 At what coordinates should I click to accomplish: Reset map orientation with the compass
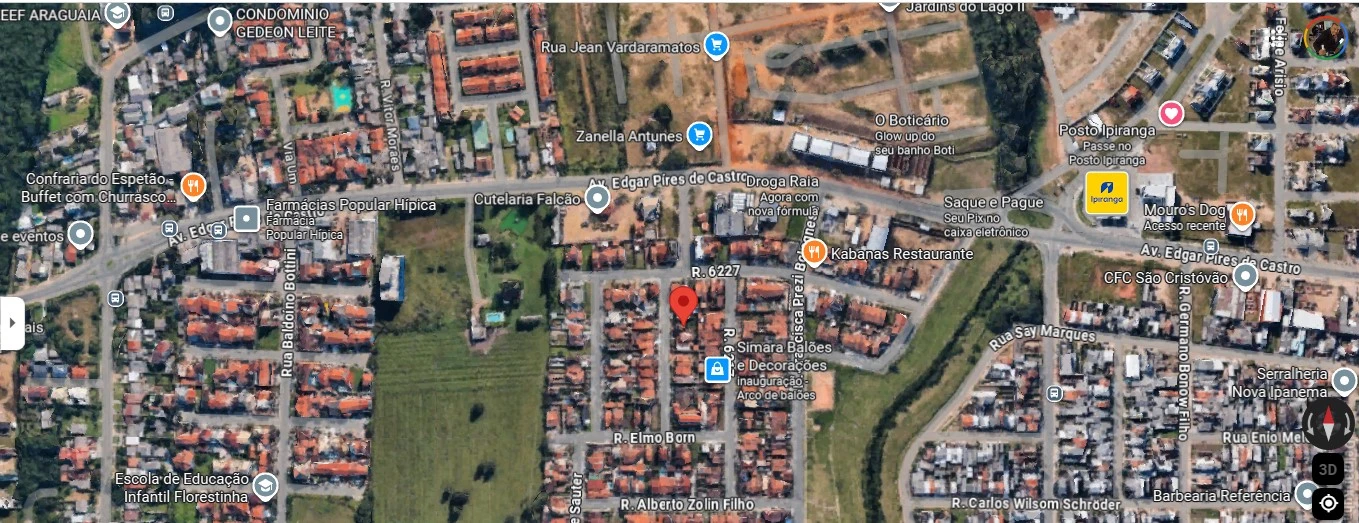point(1328,421)
